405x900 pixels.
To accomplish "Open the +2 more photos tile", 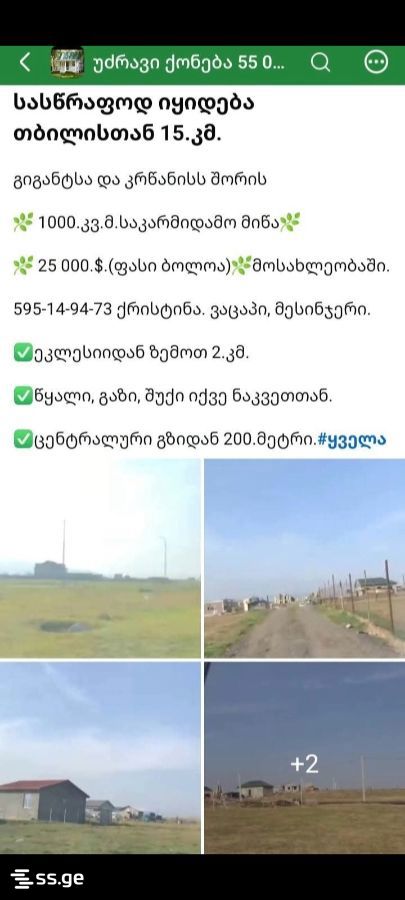I will point(305,758).
